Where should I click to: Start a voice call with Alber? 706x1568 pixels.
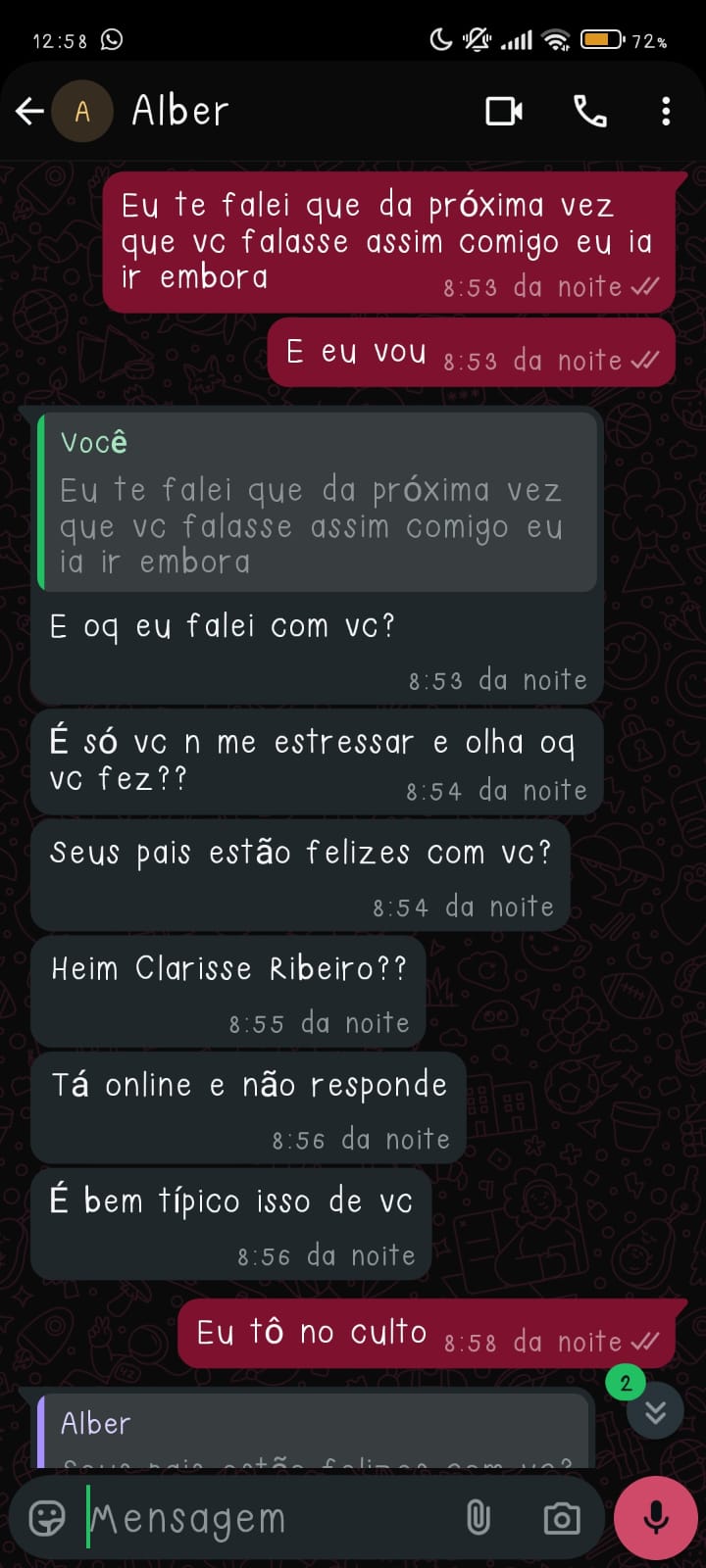[590, 111]
